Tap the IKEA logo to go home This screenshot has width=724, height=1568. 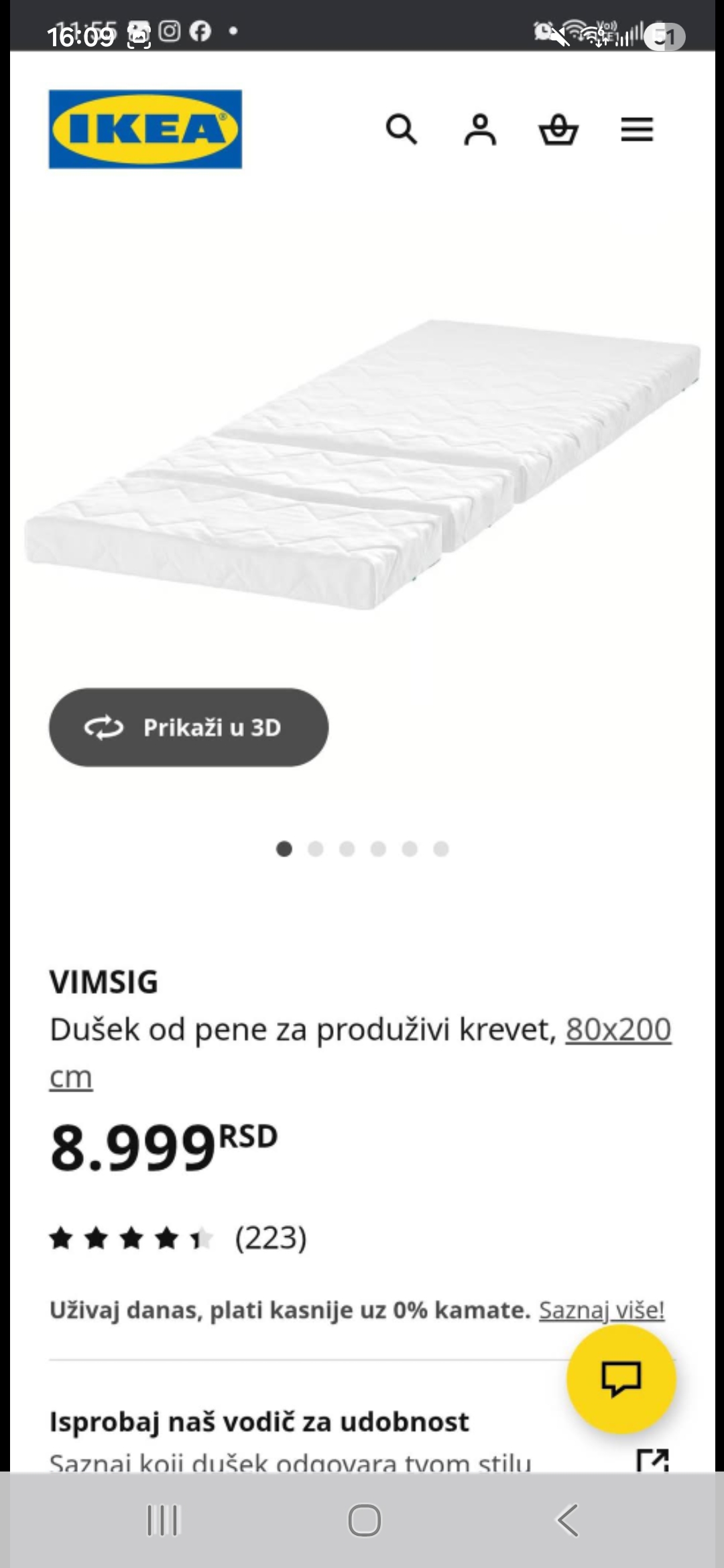pyautogui.click(x=145, y=129)
